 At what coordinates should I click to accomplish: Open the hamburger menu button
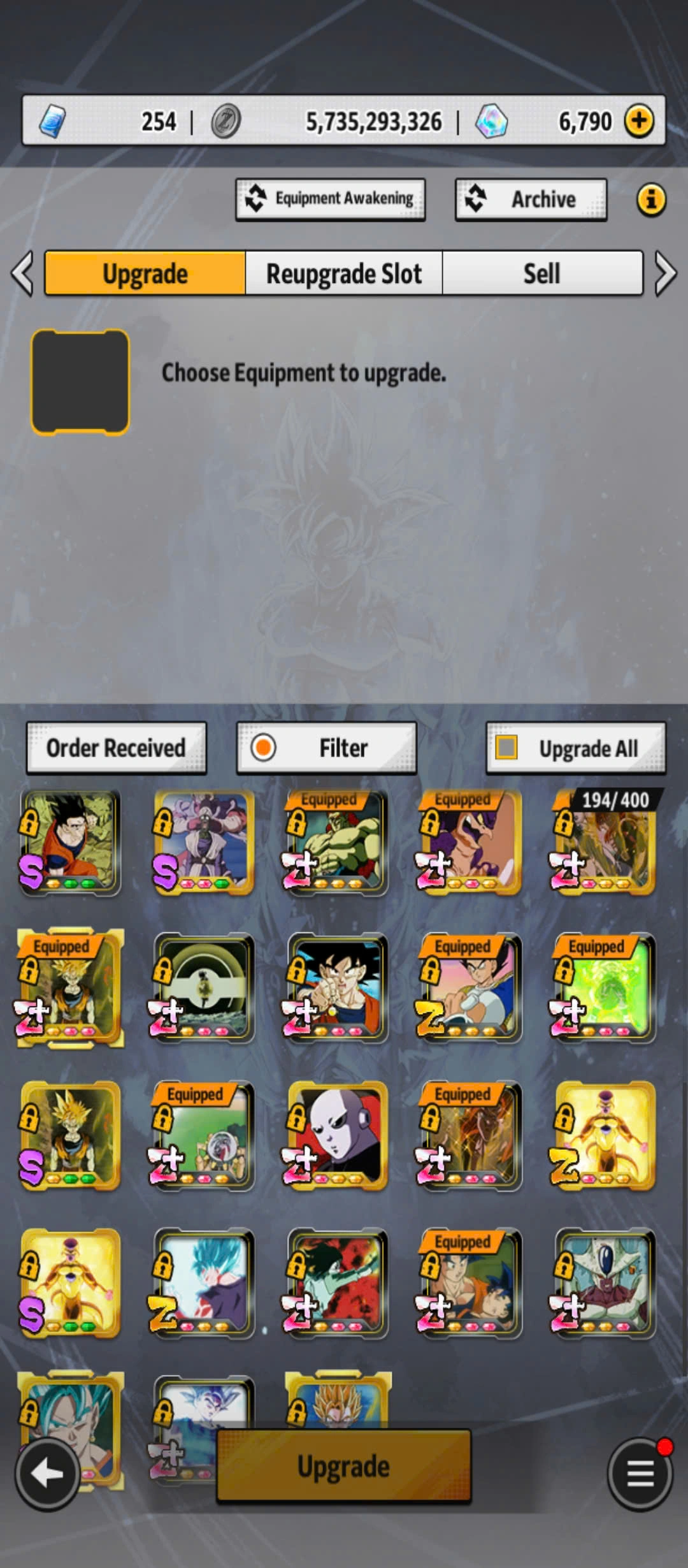point(640,1473)
